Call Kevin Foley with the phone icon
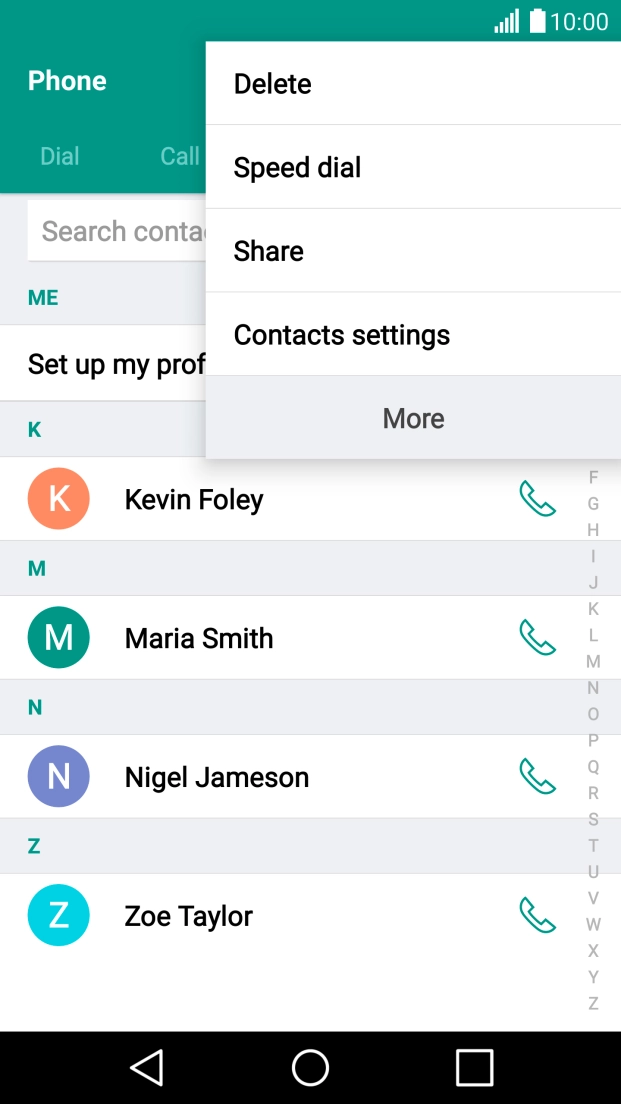The image size is (621, 1104). [537, 499]
